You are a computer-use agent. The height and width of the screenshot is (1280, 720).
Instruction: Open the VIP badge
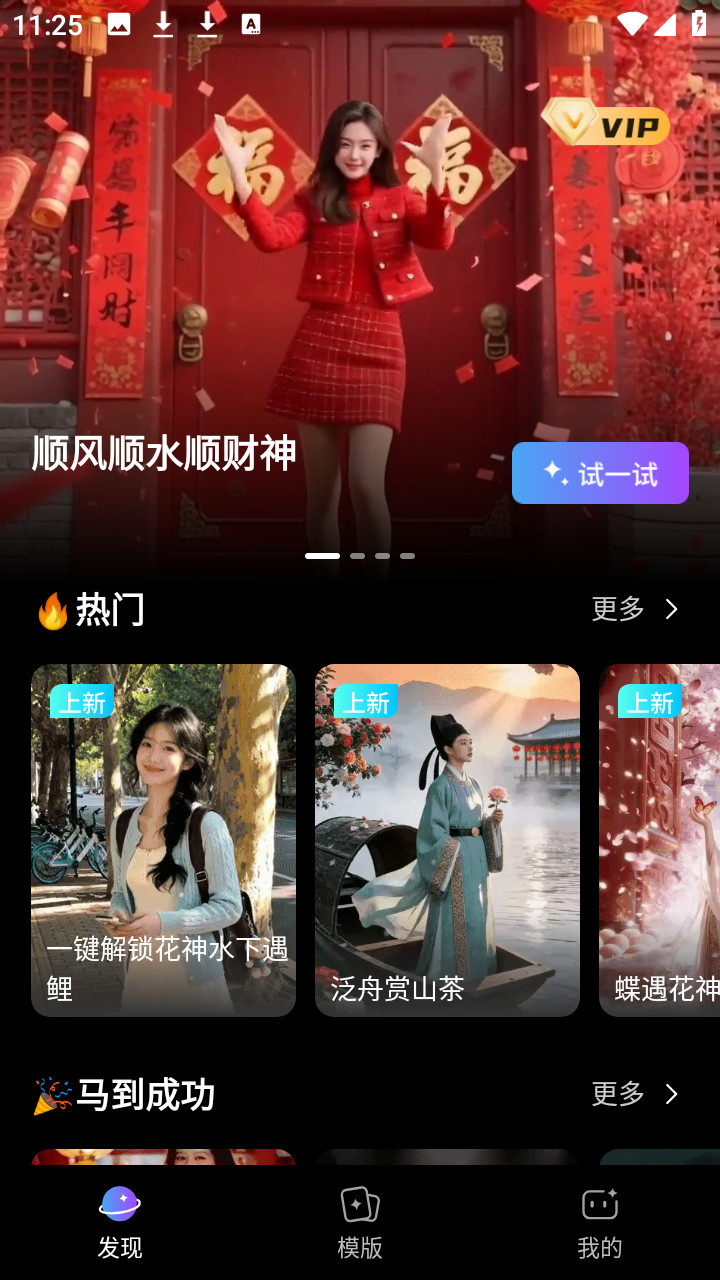click(x=607, y=124)
